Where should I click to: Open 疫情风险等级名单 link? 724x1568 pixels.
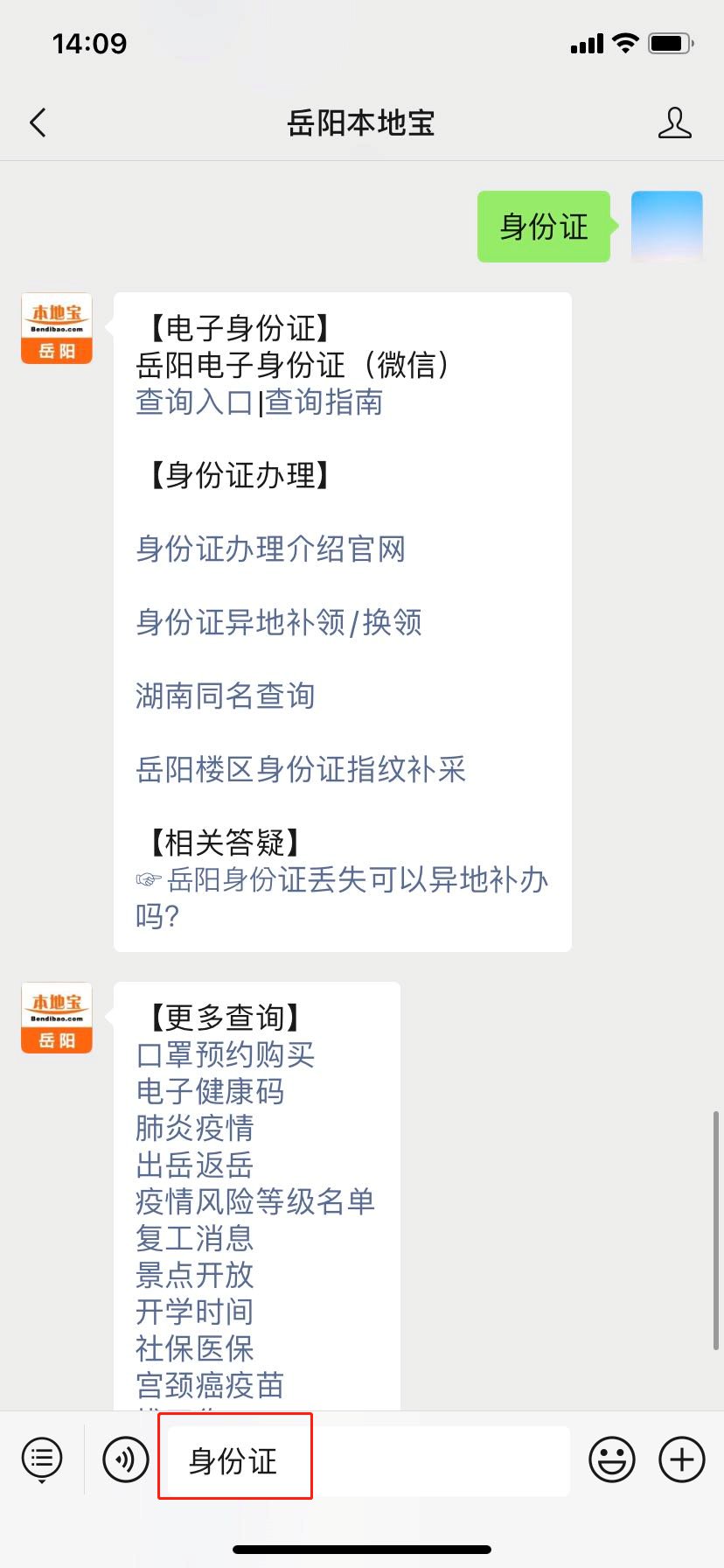pyautogui.click(x=254, y=1202)
